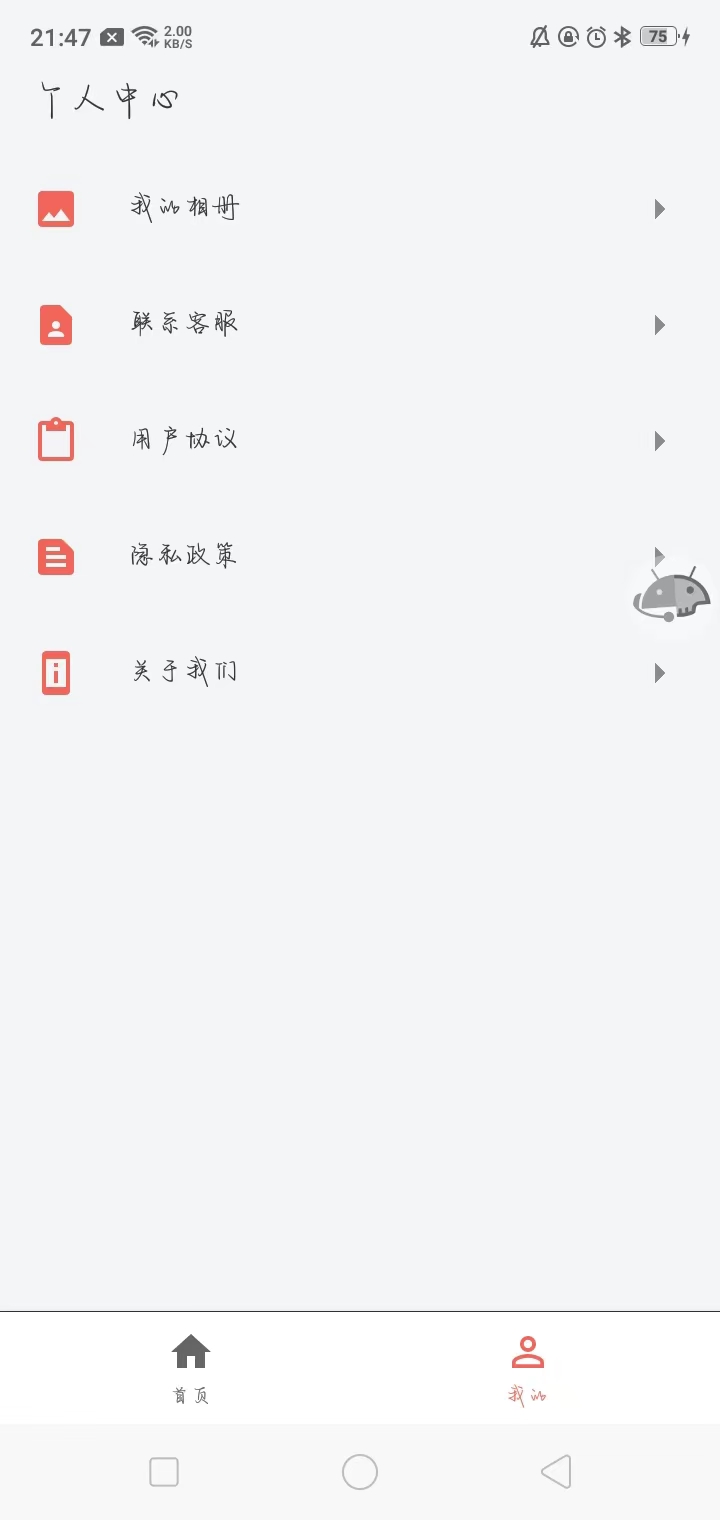
Task: Expand the 关于我们 row arrow
Action: pyautogui.click(x=658, y=672)
